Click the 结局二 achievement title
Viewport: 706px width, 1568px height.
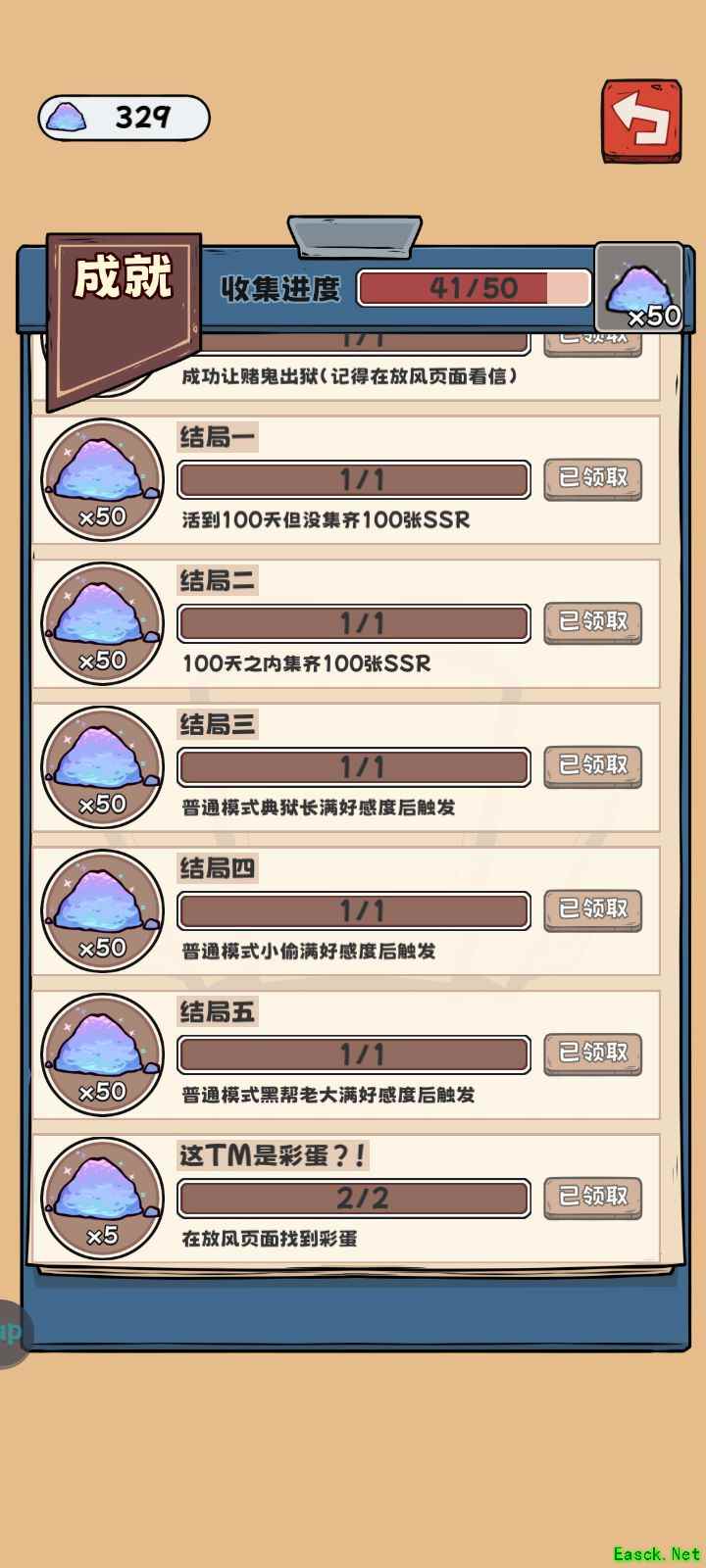(217, 580)
